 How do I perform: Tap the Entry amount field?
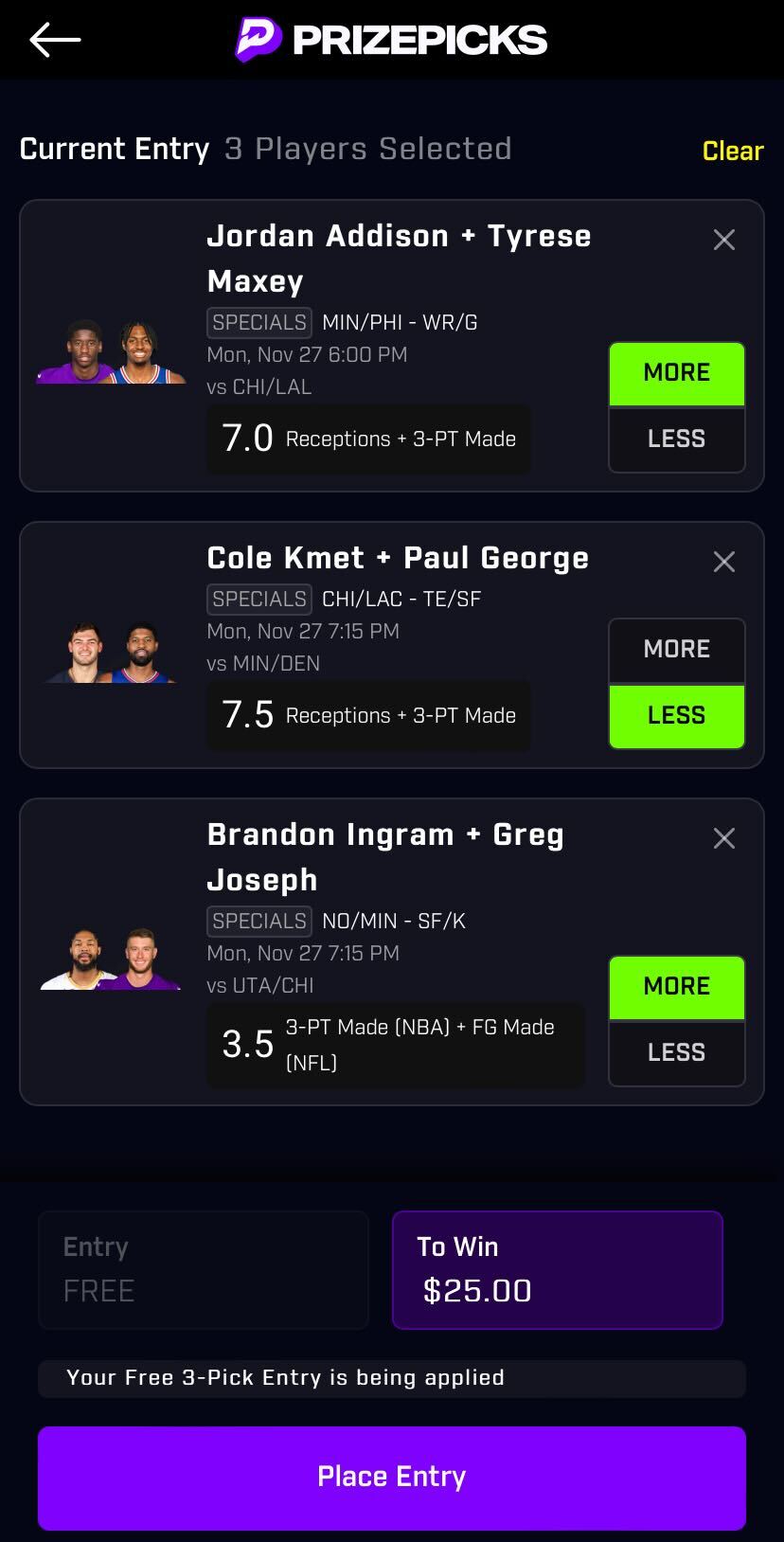204,1269
